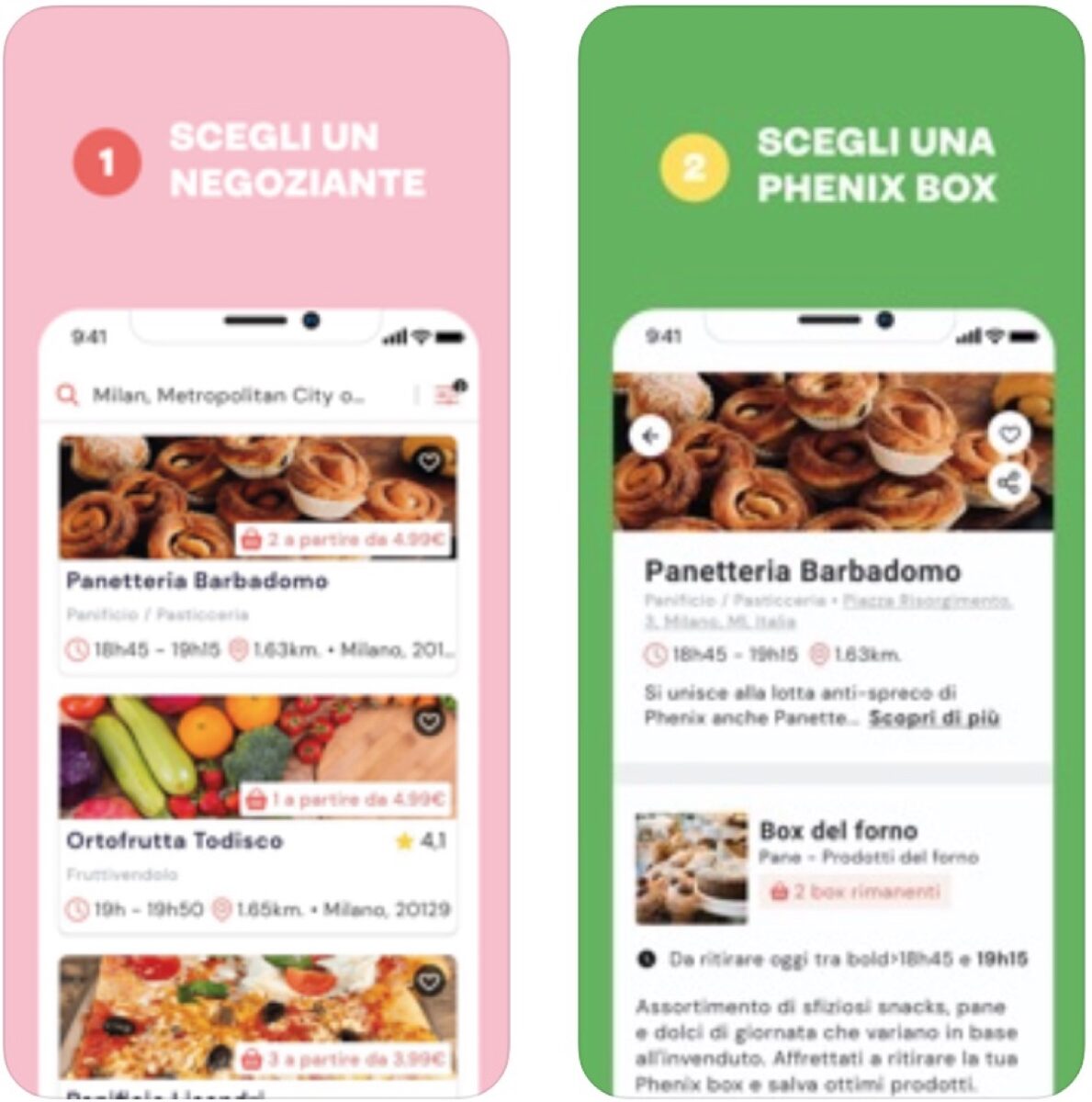Tap the red search magnifier icon

(66, 395)
